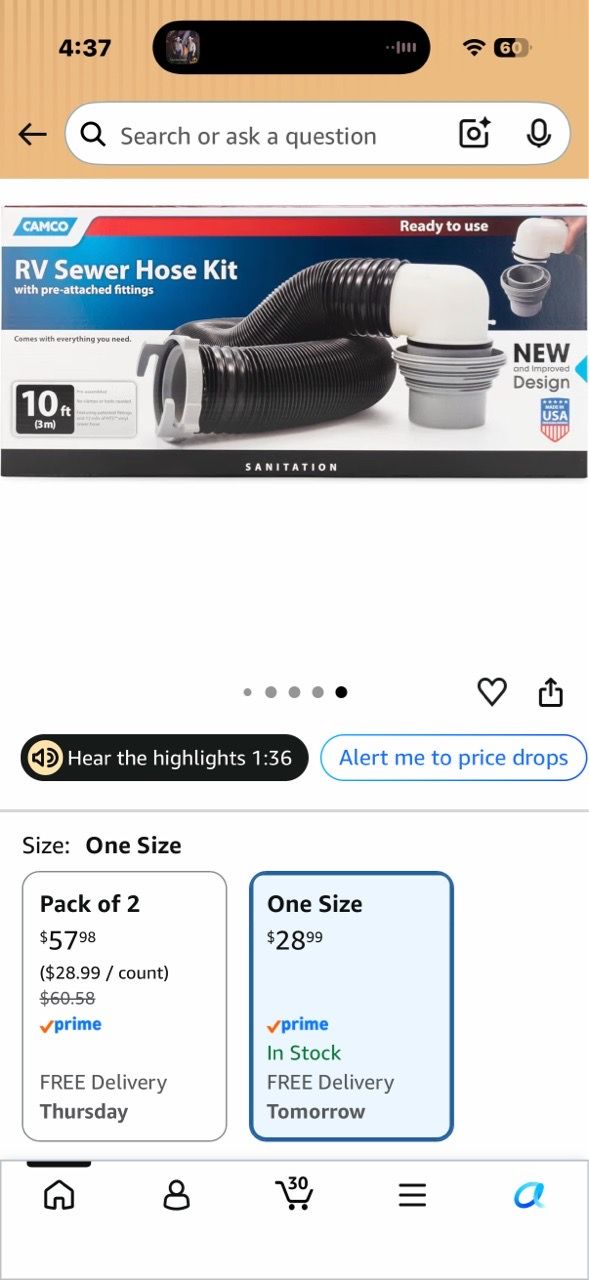Select the Pack of 2 option

pos(125,1006)
